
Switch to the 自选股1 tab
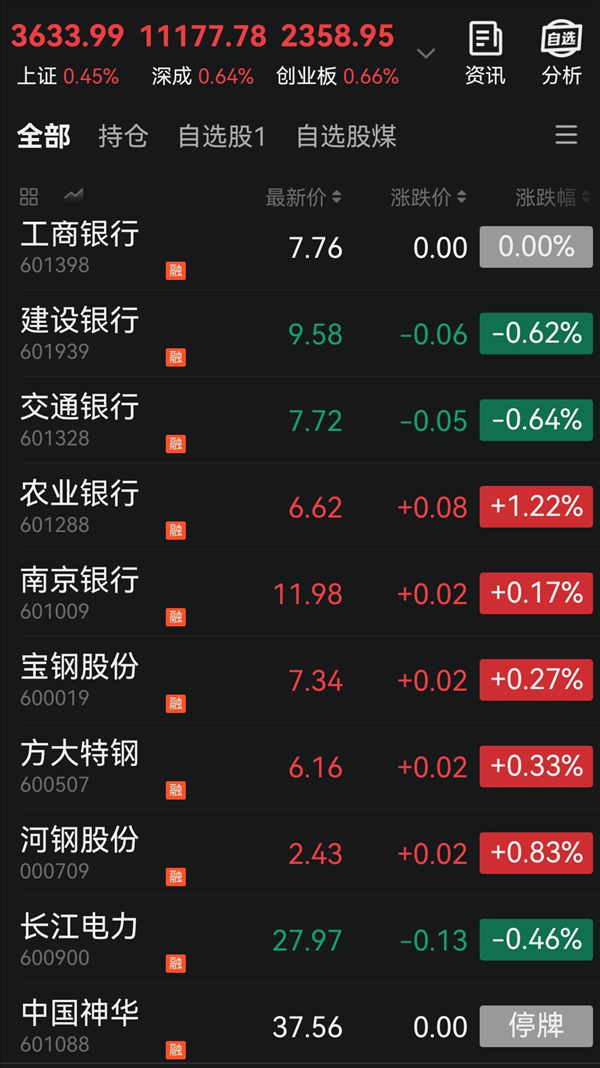click(221, 136)
